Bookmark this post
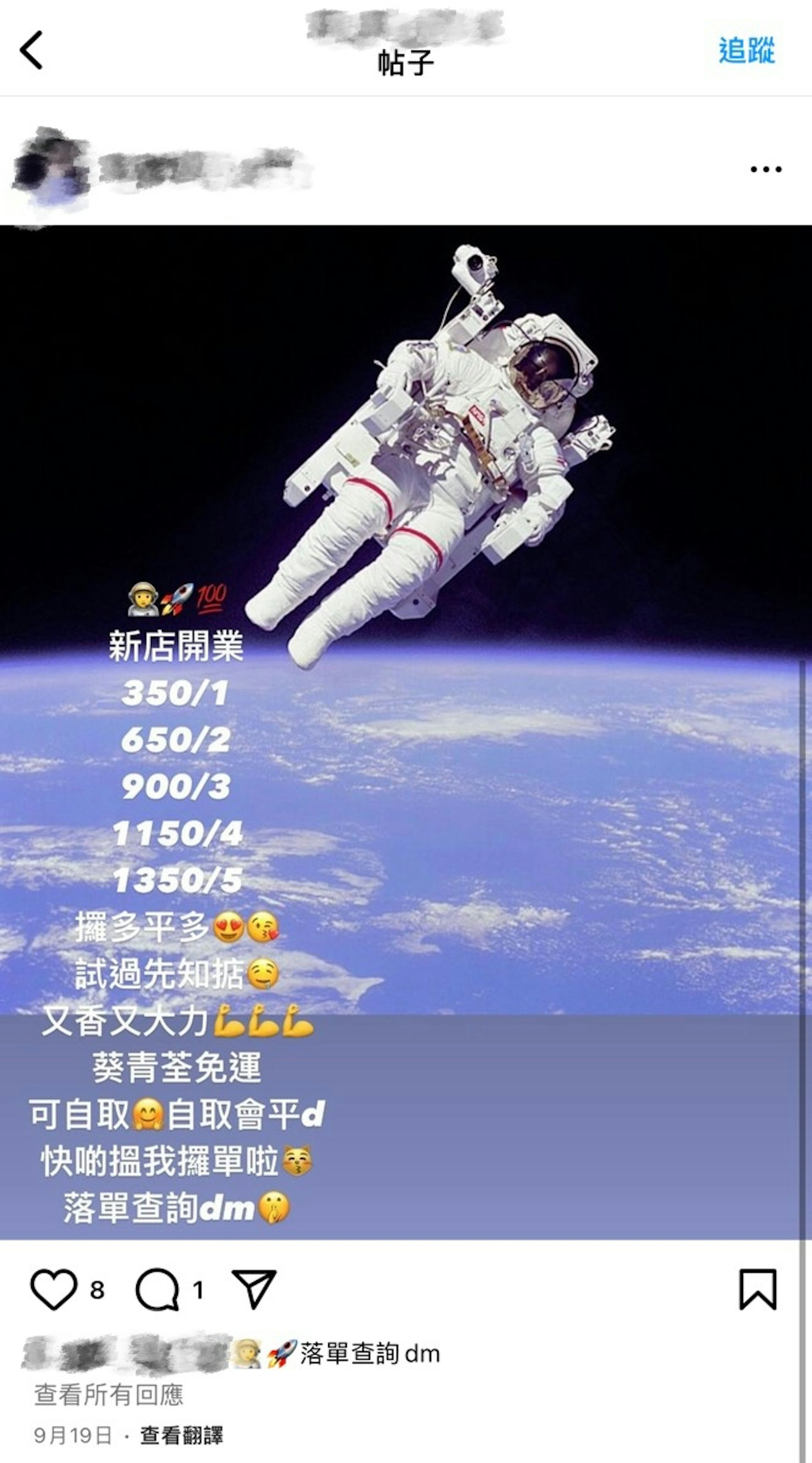812x1463 pixels. [x=757, y=1289]
